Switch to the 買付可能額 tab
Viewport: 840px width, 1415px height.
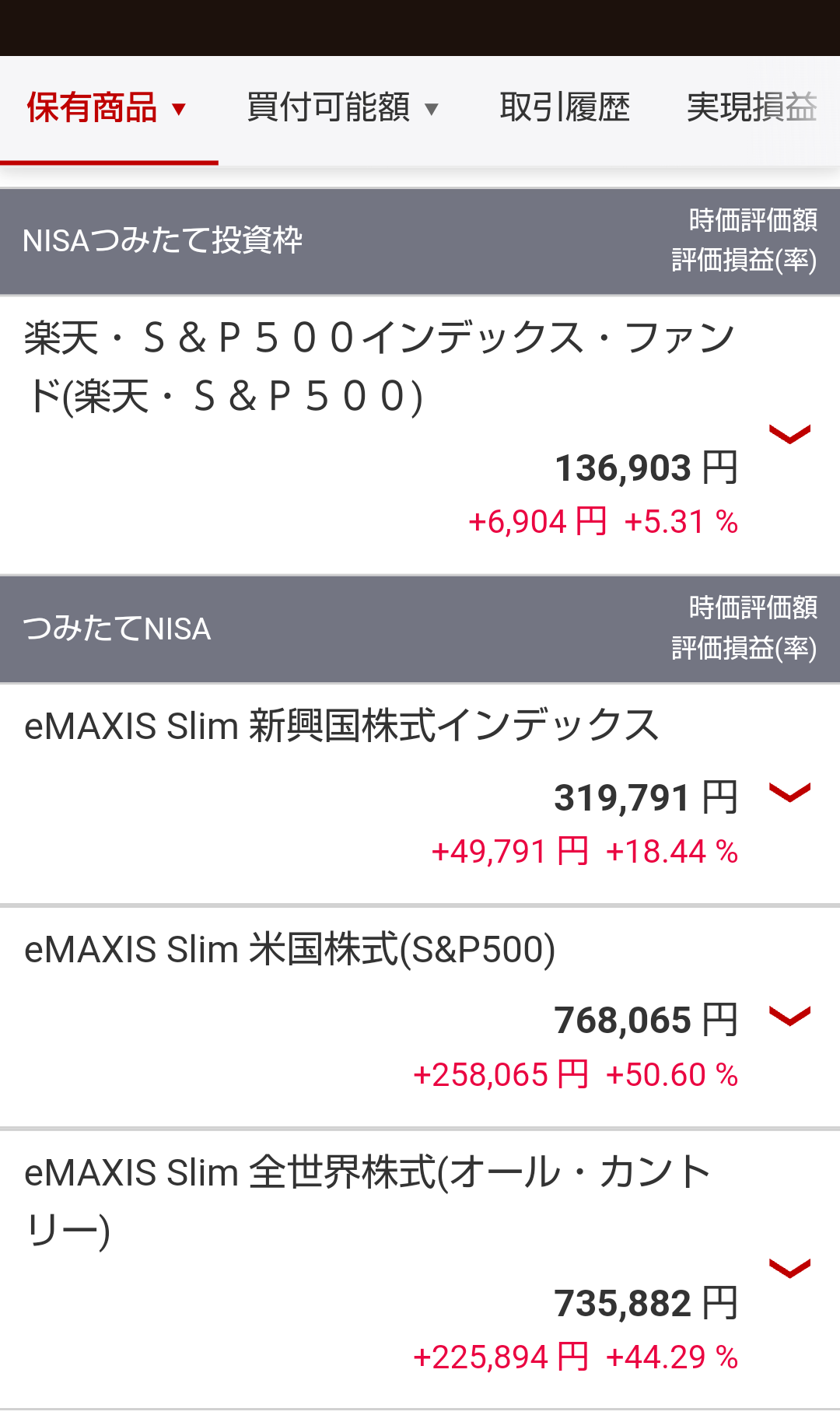342,108
